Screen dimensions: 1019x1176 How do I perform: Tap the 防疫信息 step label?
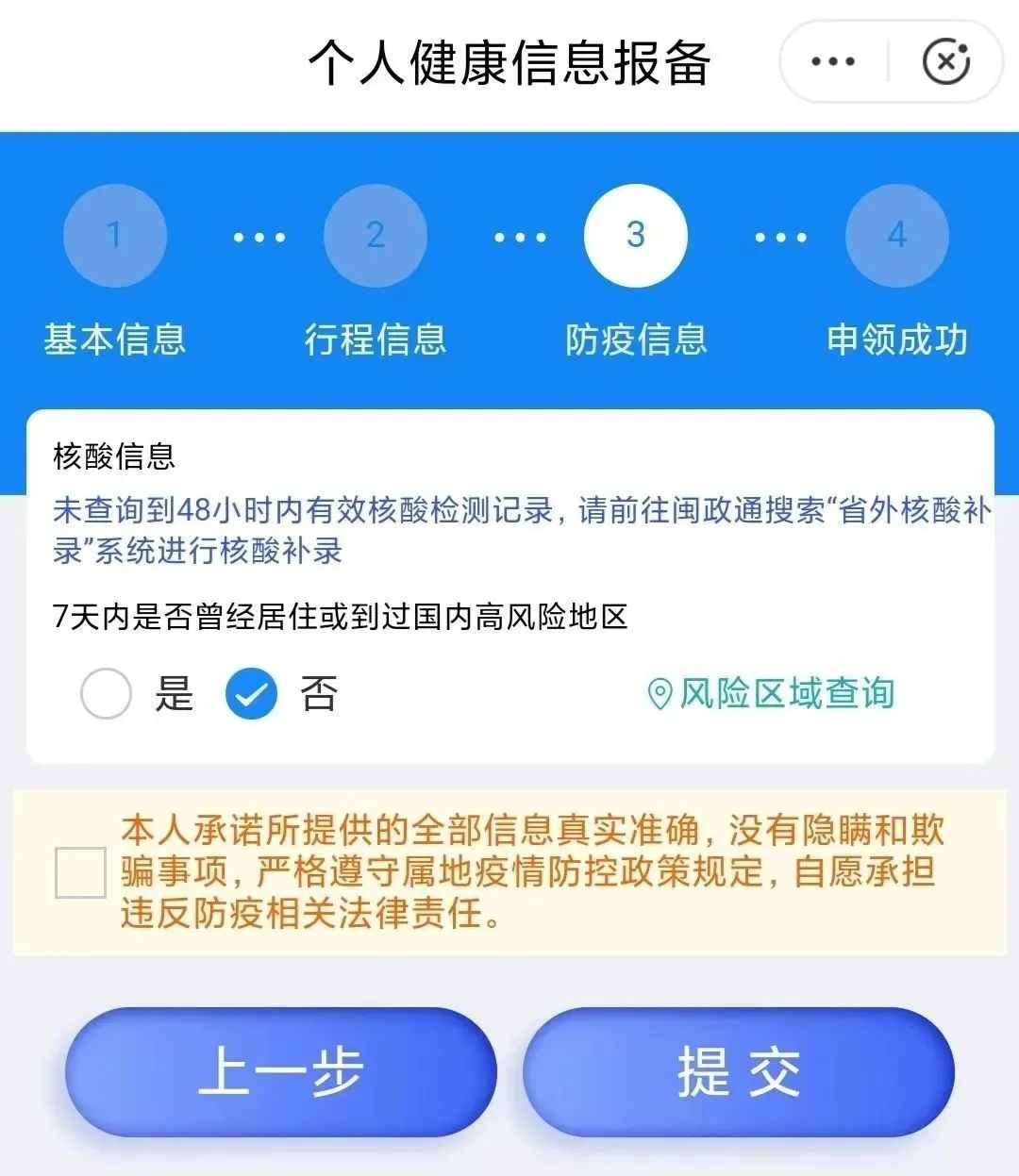[635, 341]
